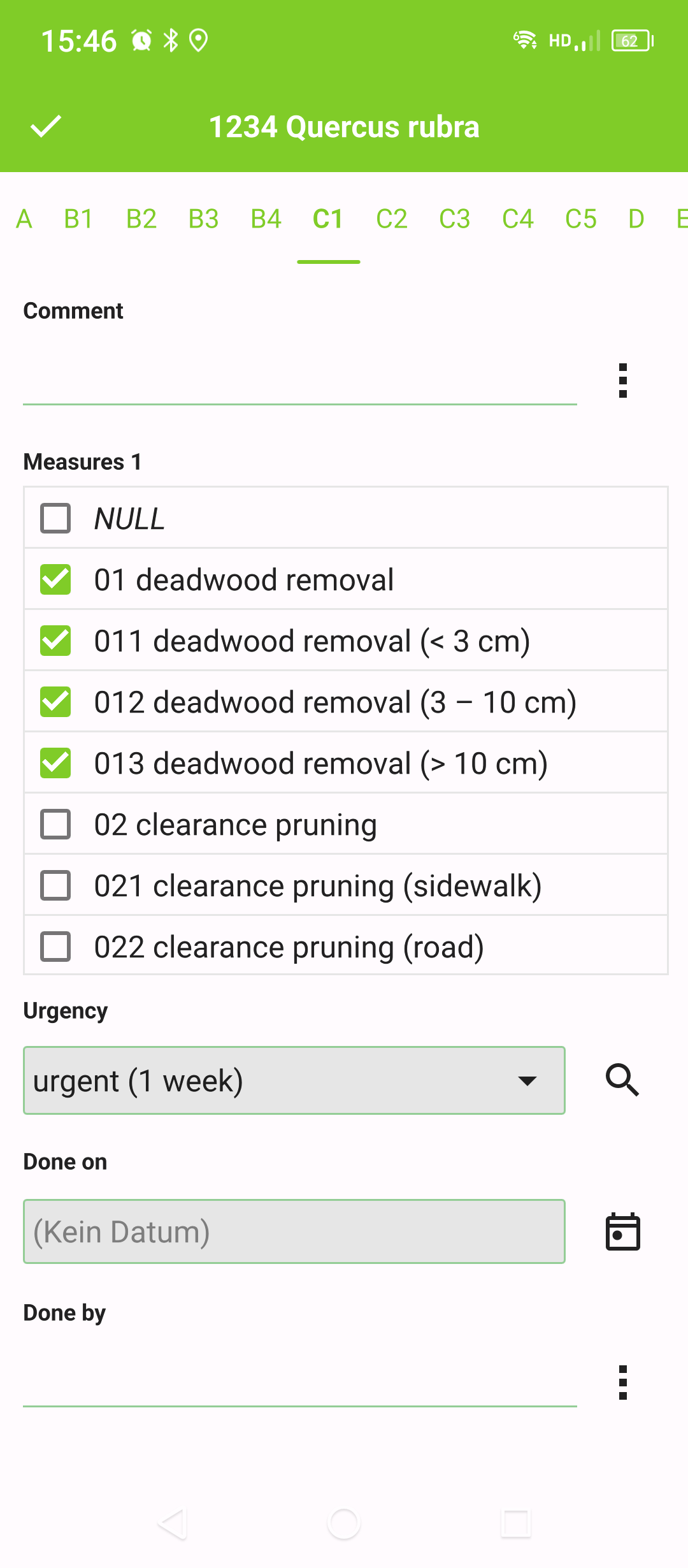Go to the A tab
The height and width of the screenshot is (1568, 688).
[24, 219]
